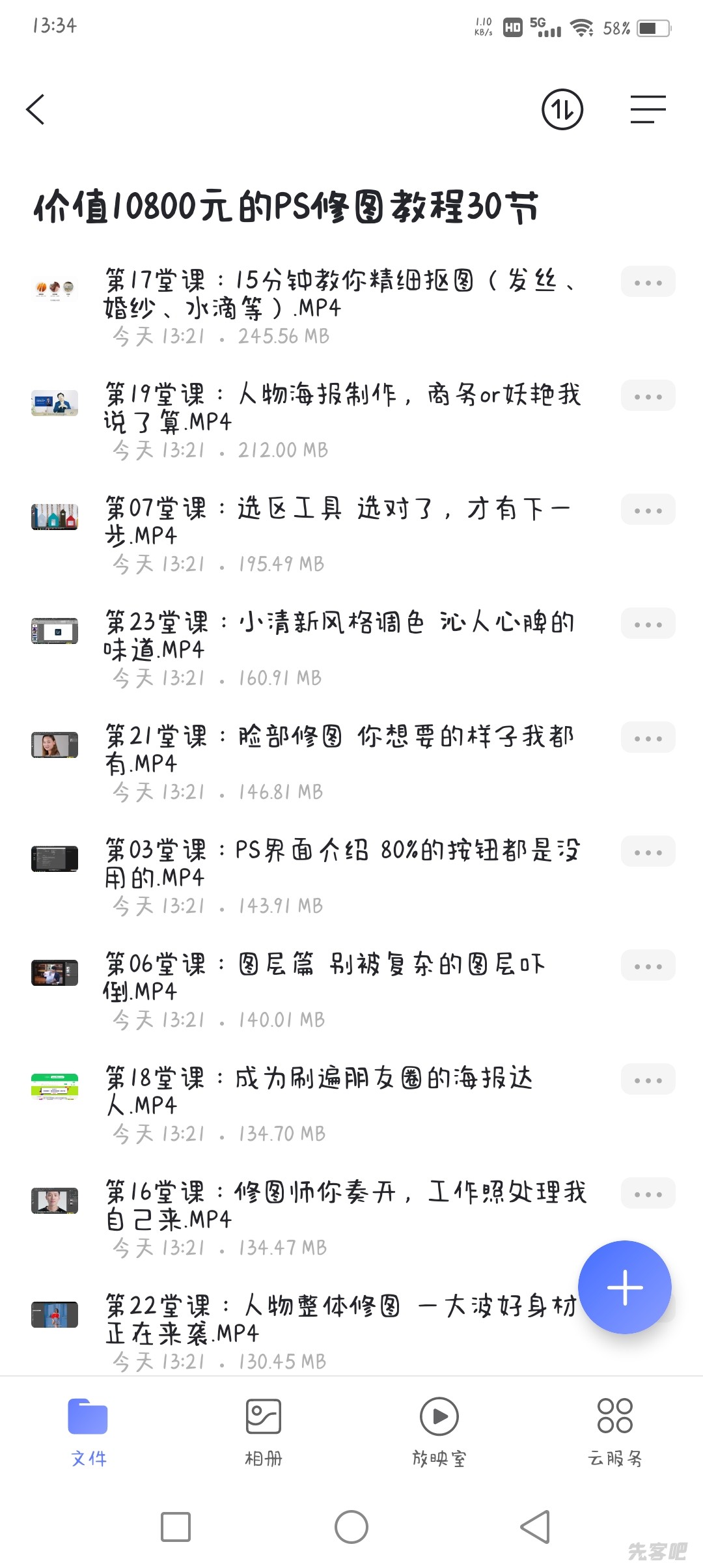Open the transfer list icon
This screenshot has height=1568, width=703.
(562, 109)
